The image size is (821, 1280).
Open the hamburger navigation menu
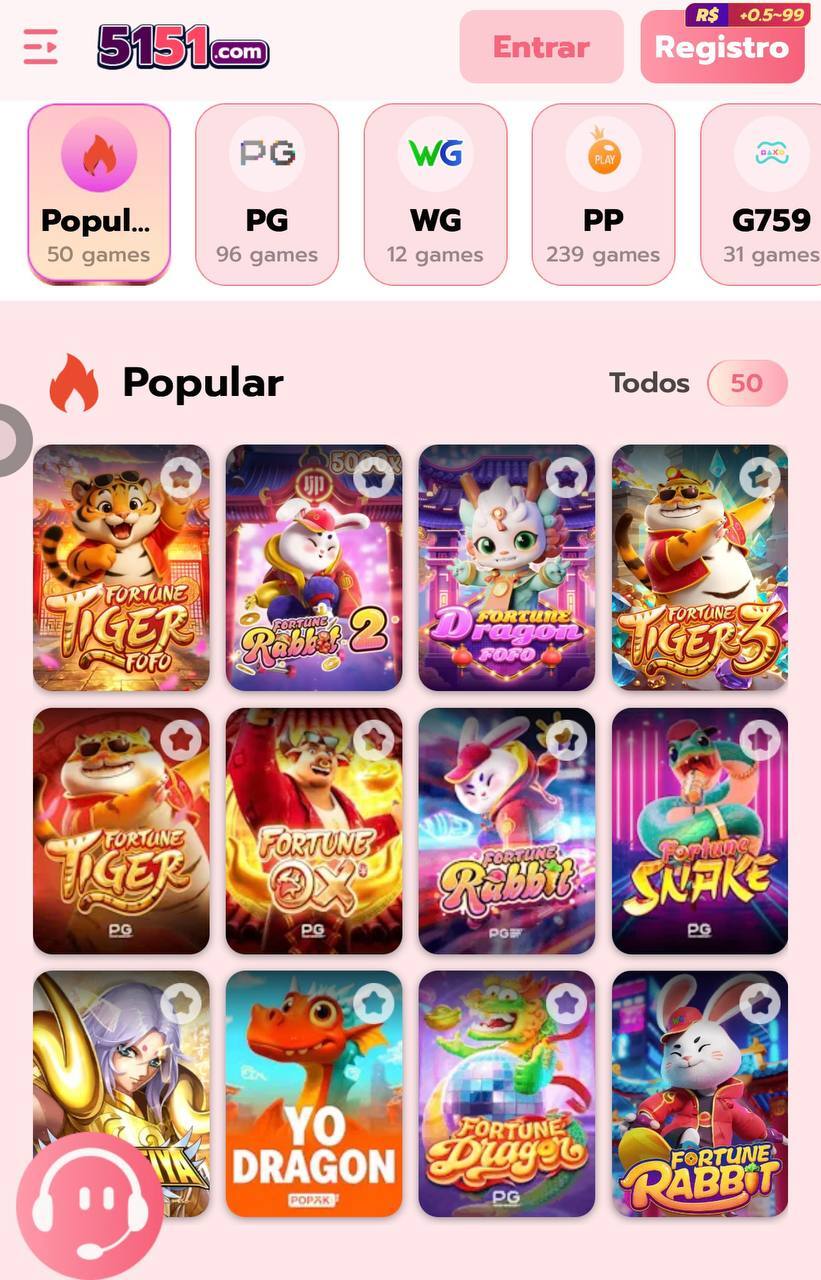pyautogui.click(x=39, y=46)
